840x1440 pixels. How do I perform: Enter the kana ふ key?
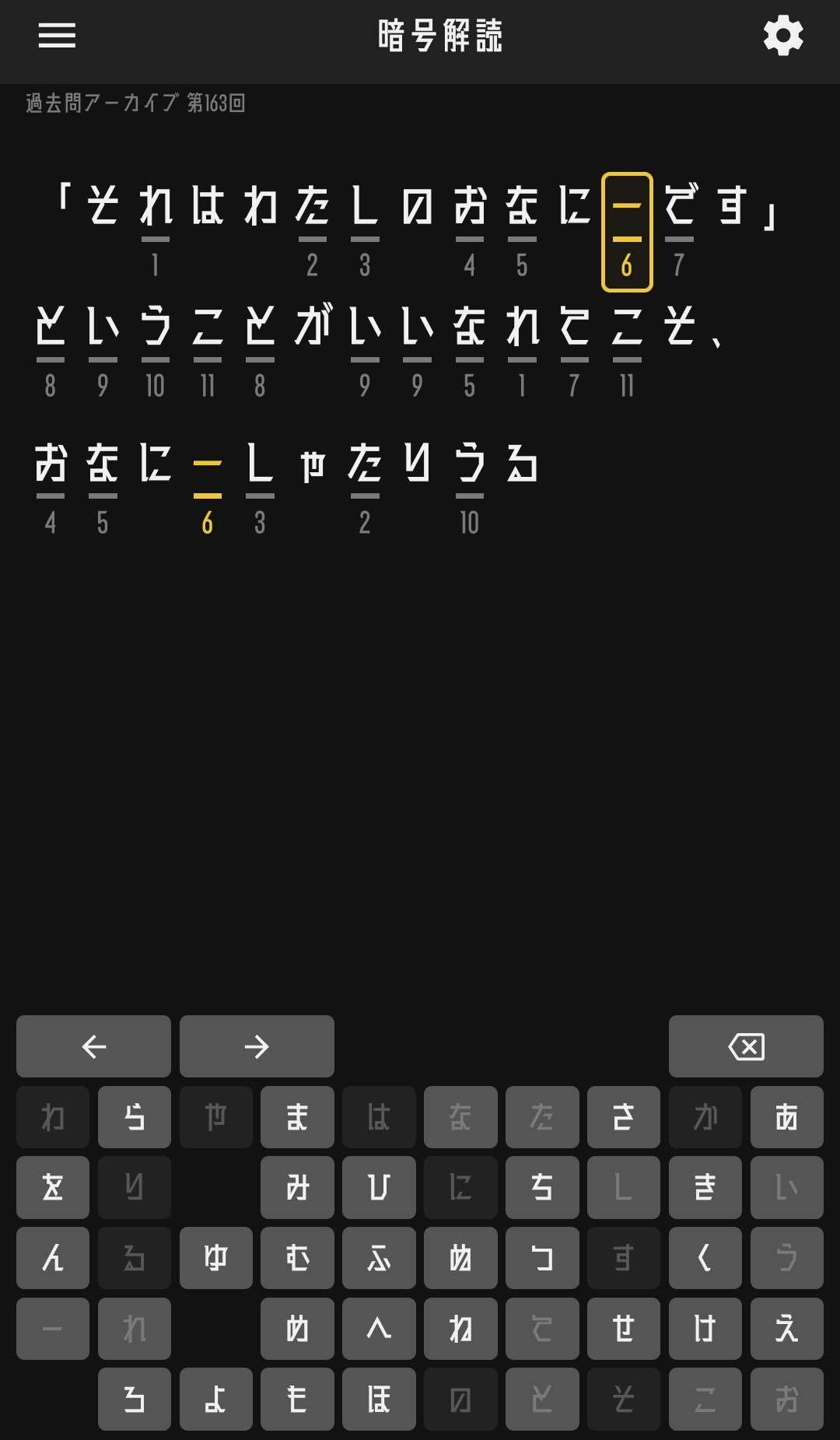click(379, 1258)
